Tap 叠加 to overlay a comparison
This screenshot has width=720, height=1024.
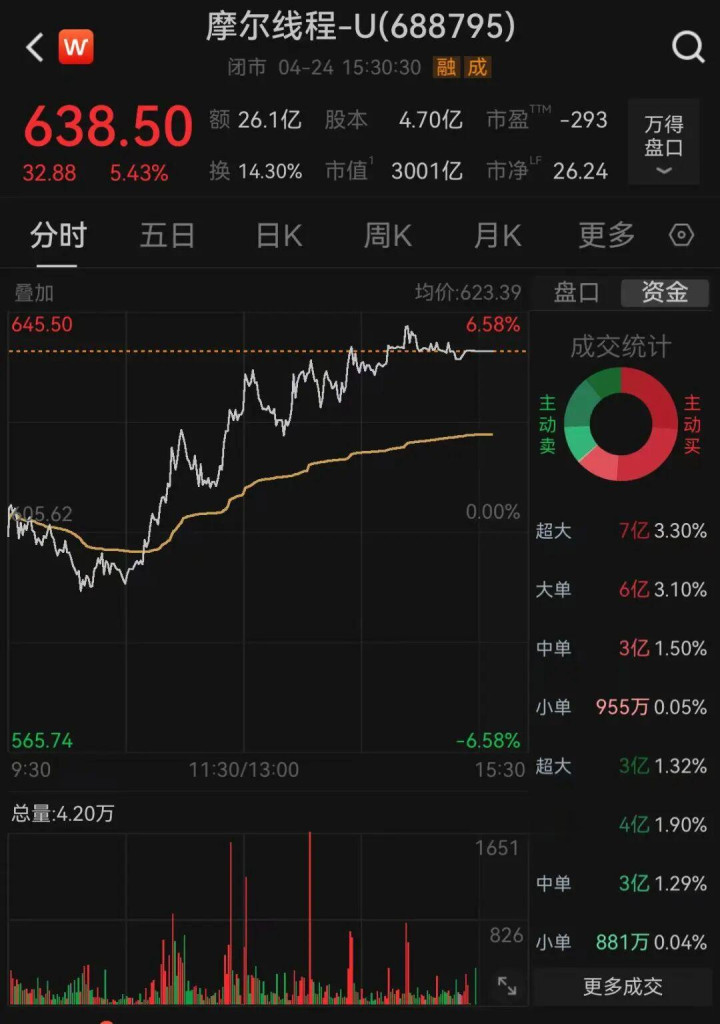coord(34,293)
